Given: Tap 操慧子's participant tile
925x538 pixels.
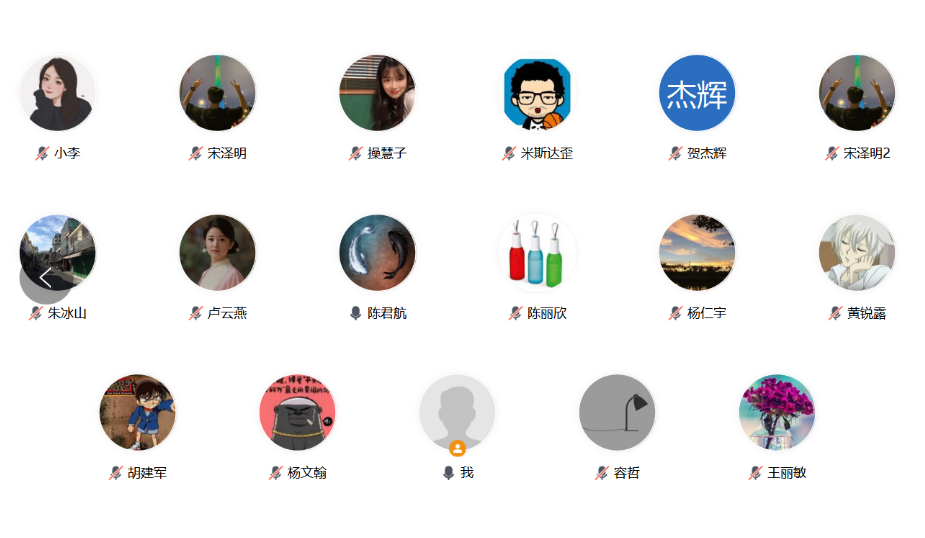Looking at the screenshot, I should (x=377, y=93).
